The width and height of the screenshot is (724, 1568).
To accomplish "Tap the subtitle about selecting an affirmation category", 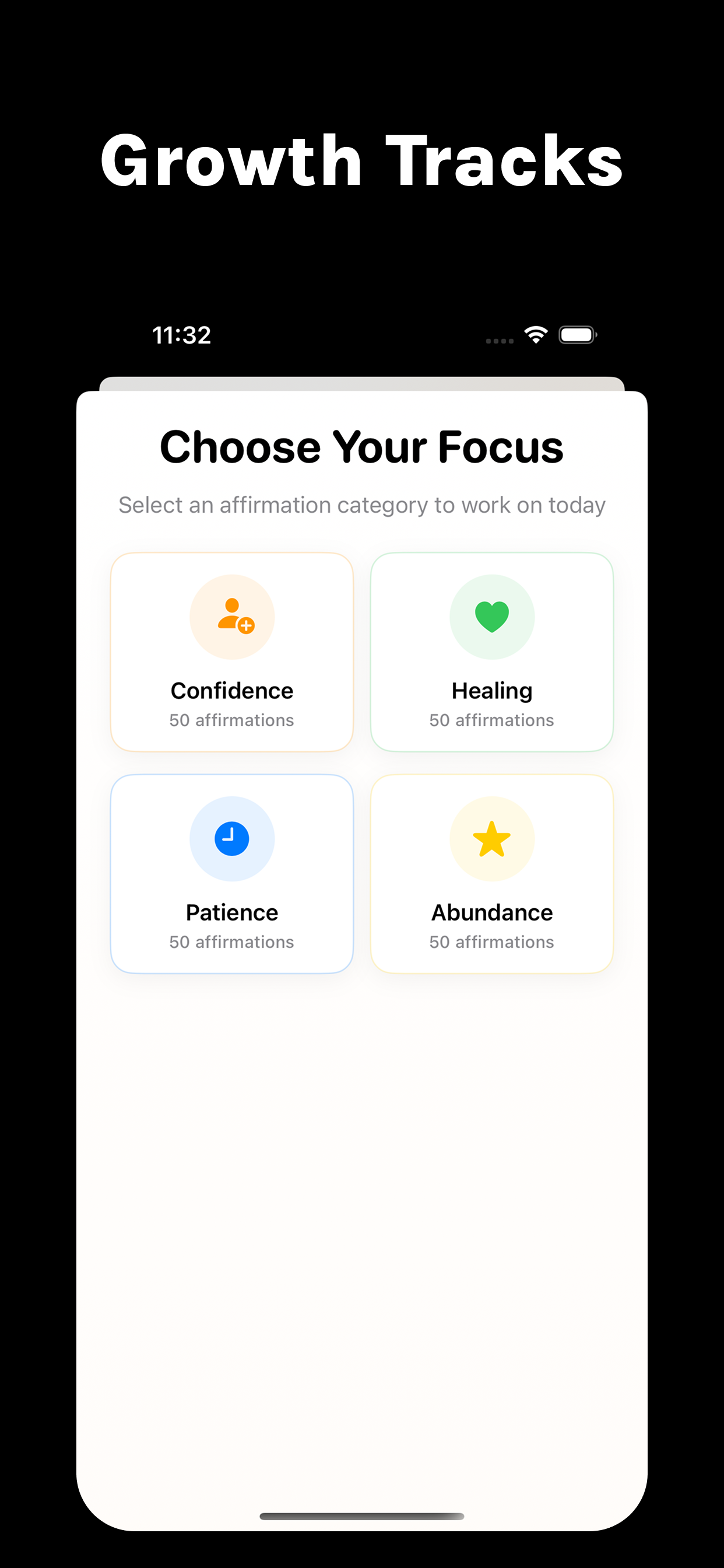I will 362,505.
